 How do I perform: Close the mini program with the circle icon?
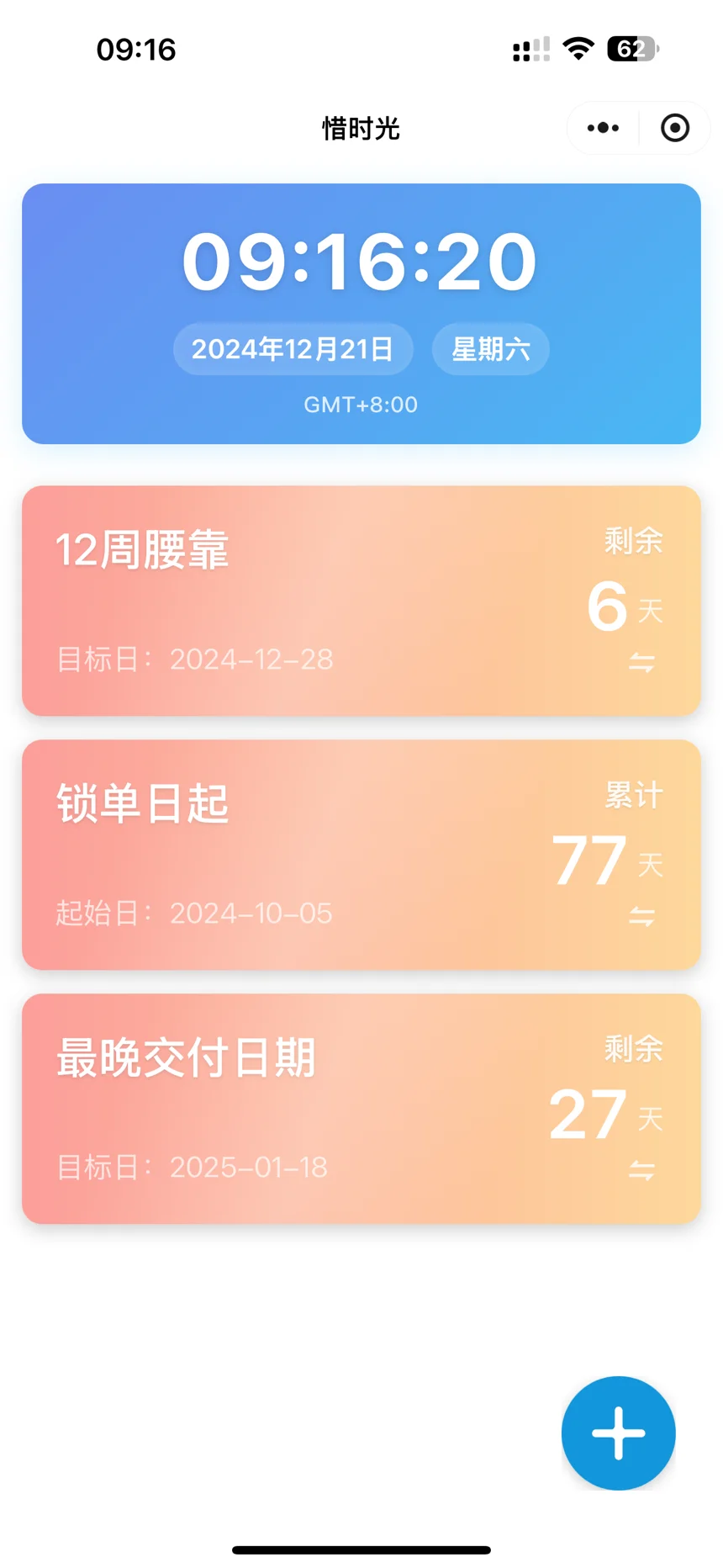(x=675, y=128)
